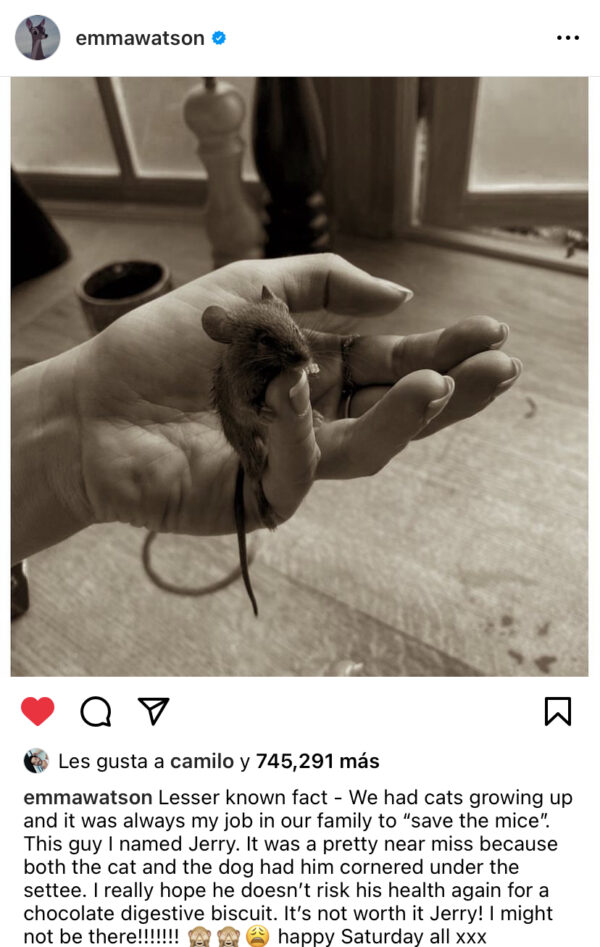Open the mouse-in-hand photo
Viewport: 600px width, 947px height.
tap(299, 376)
